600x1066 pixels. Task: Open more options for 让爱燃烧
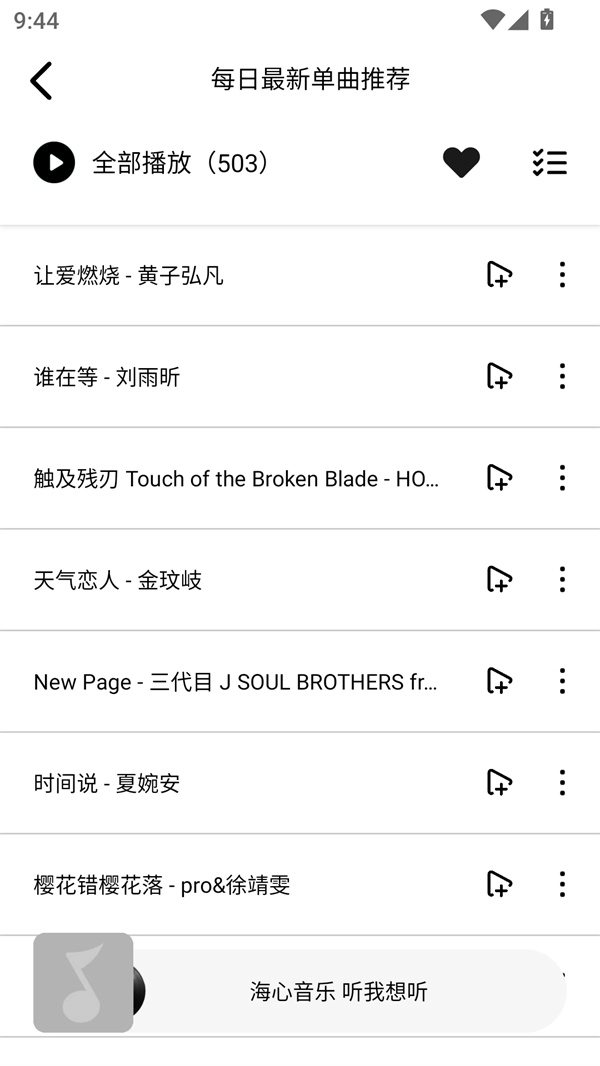(x=562, y=274)
